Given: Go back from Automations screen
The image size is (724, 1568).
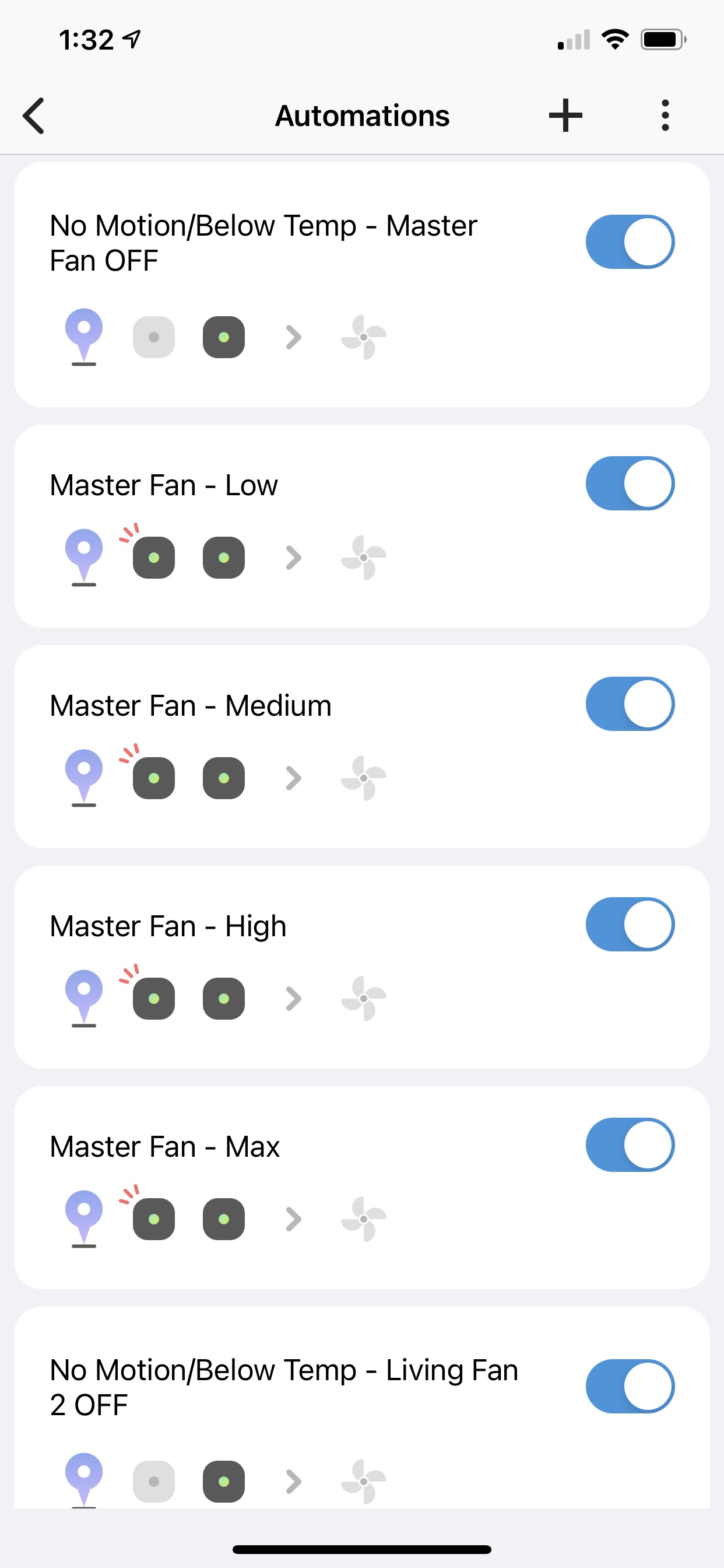Looking at the screenshot, I should (x=34, y=116).
